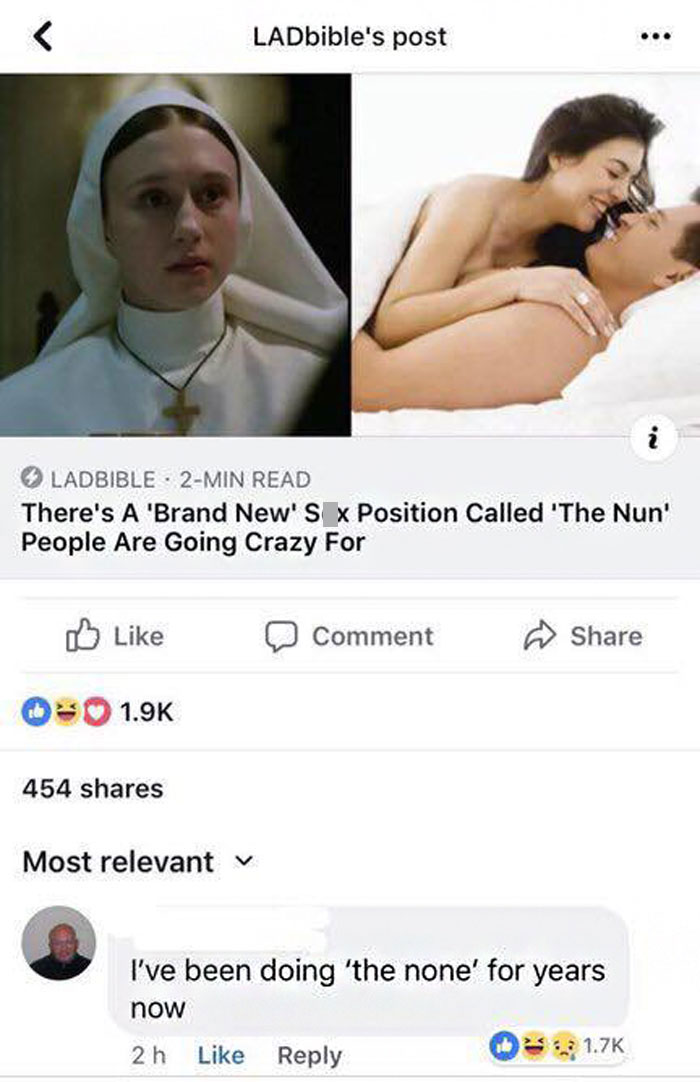Go back from LADbible's post

[41, 37]
